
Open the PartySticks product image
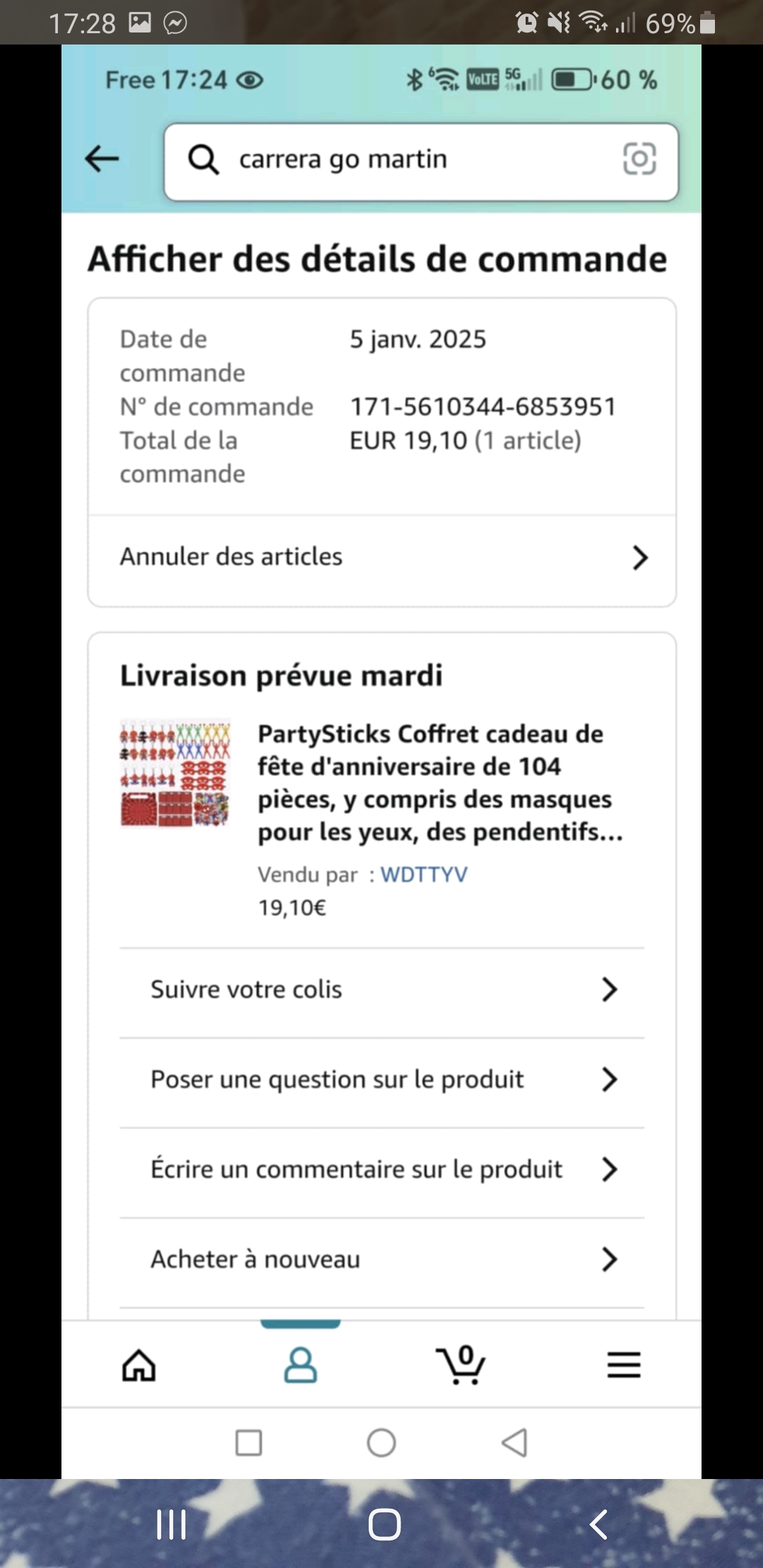(175, 773)
